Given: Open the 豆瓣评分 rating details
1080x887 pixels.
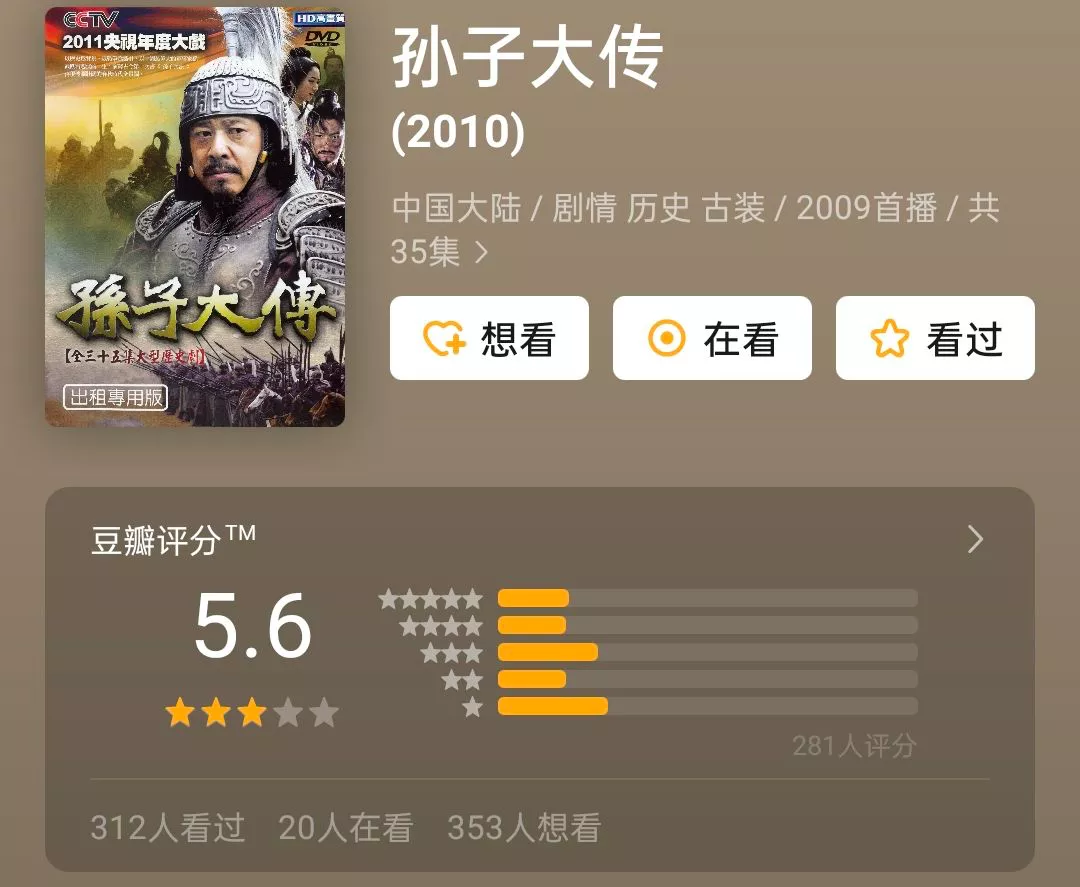Looking at the screenshot, I should (x=975, y=540).
